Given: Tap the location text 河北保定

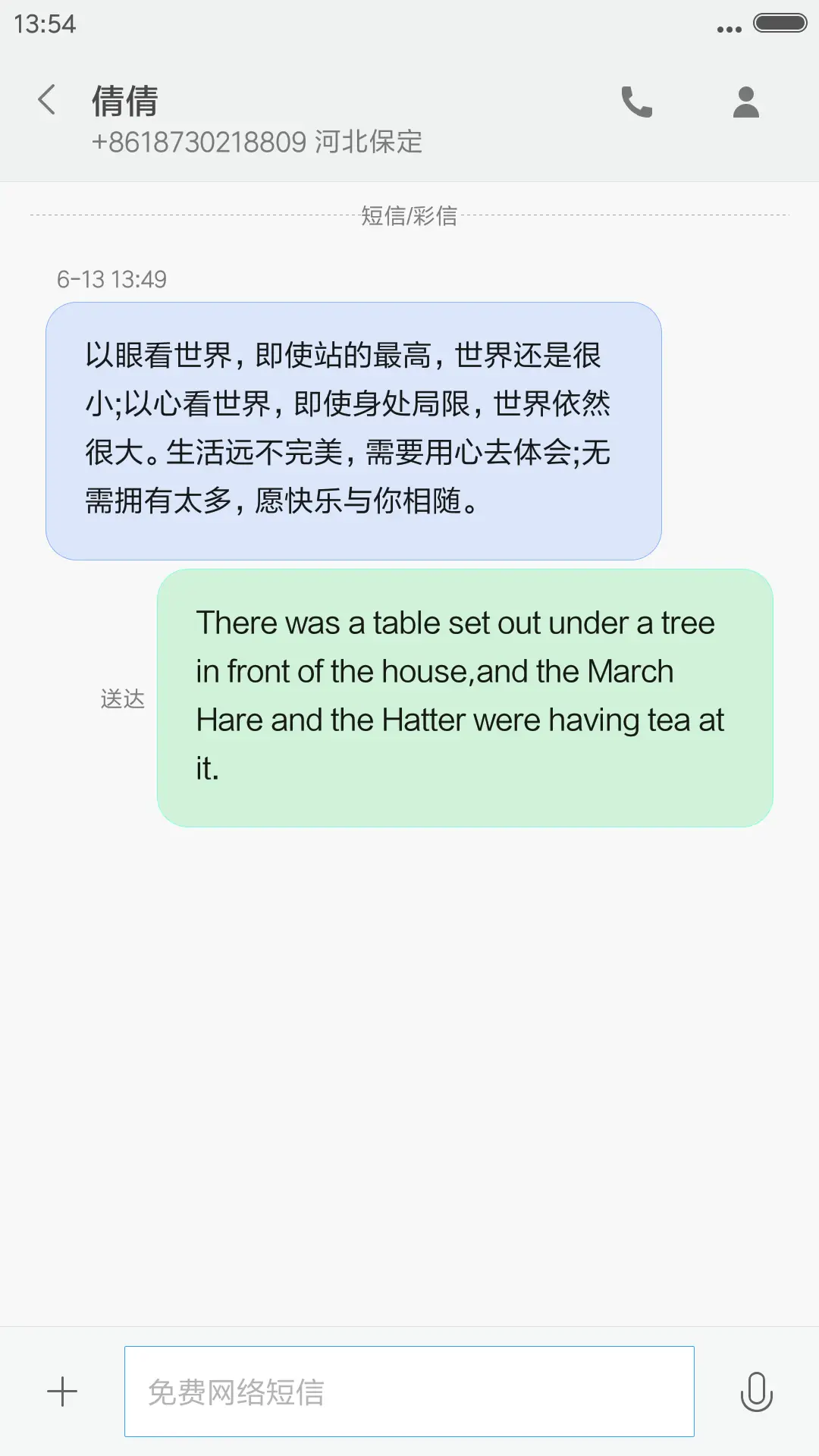Looking at the screenshot, I should [369, 143].
